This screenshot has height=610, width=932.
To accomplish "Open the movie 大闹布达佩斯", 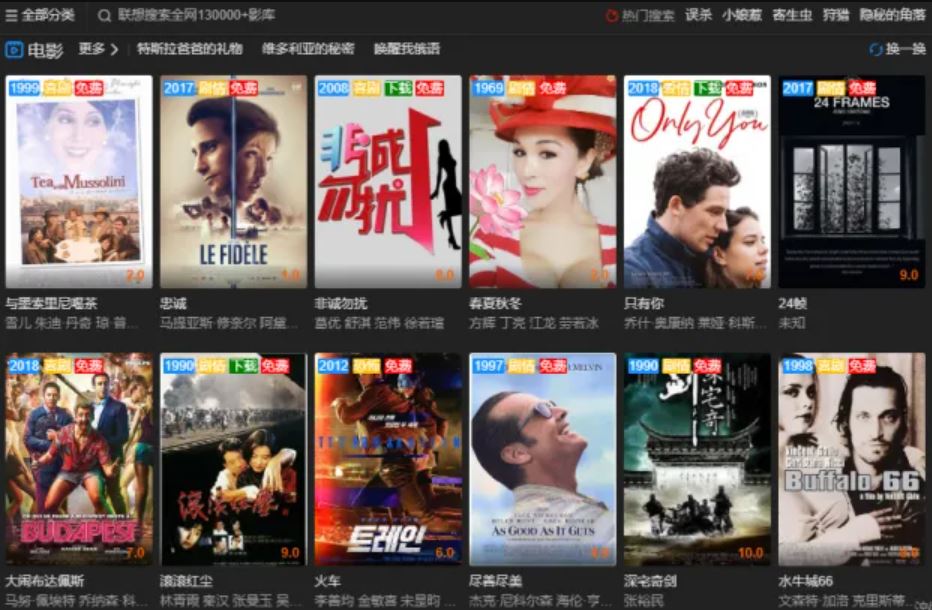I will (79, 459).
